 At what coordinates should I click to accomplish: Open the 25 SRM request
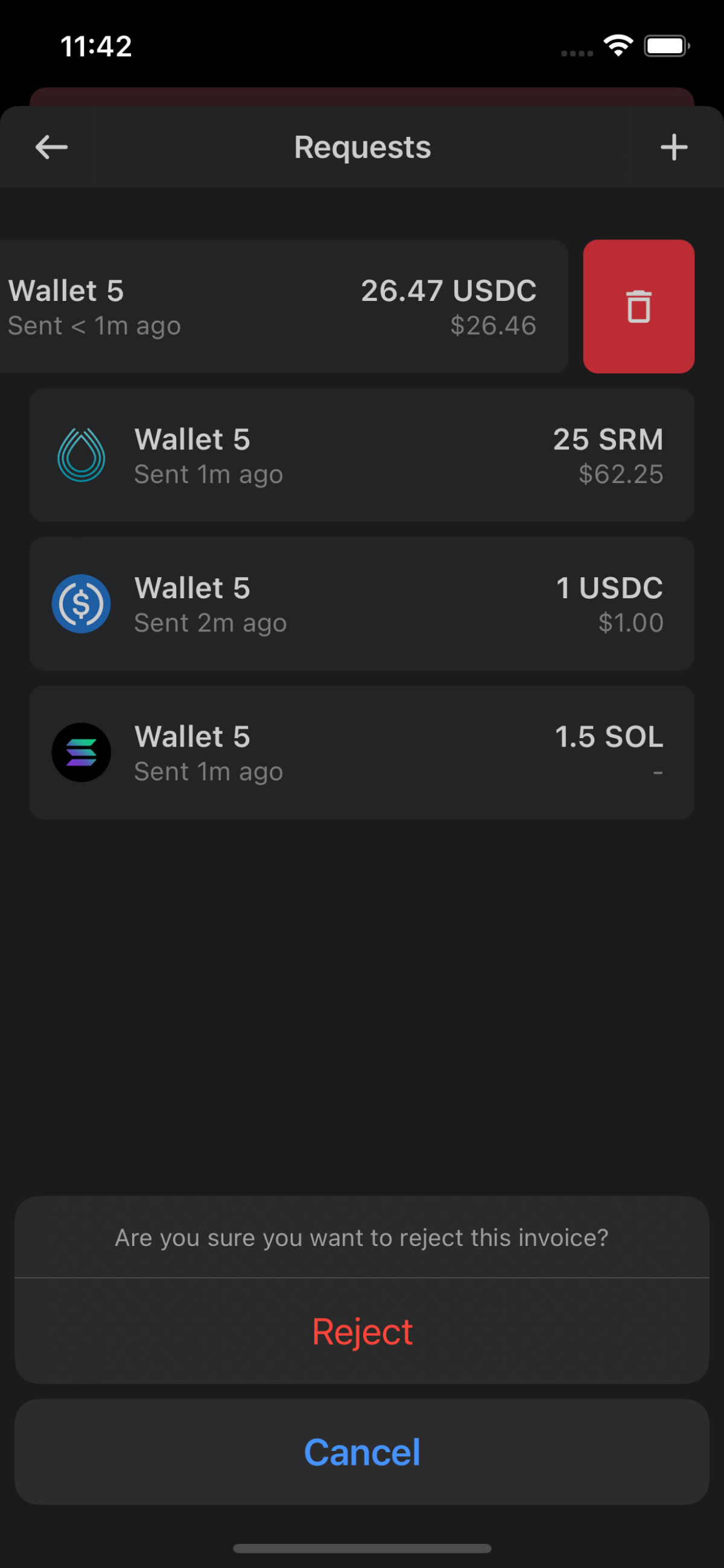pyautogui.click(x=361, y=455)
